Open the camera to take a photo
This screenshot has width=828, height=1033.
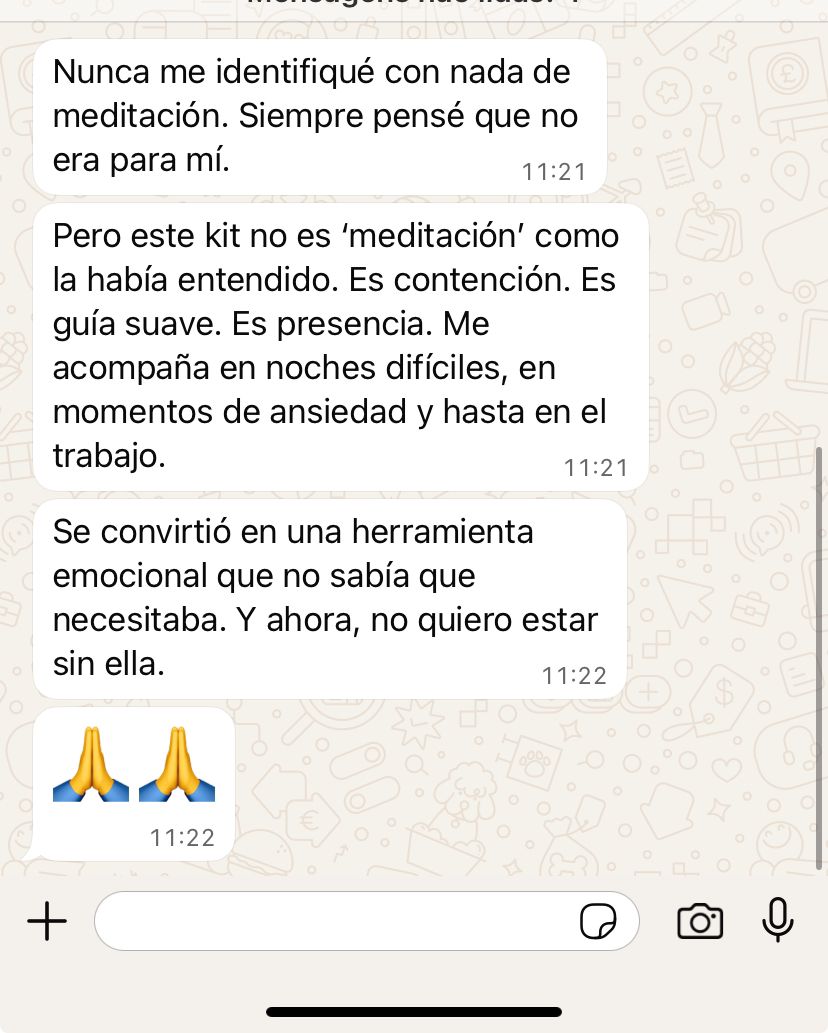click(700, 921)
